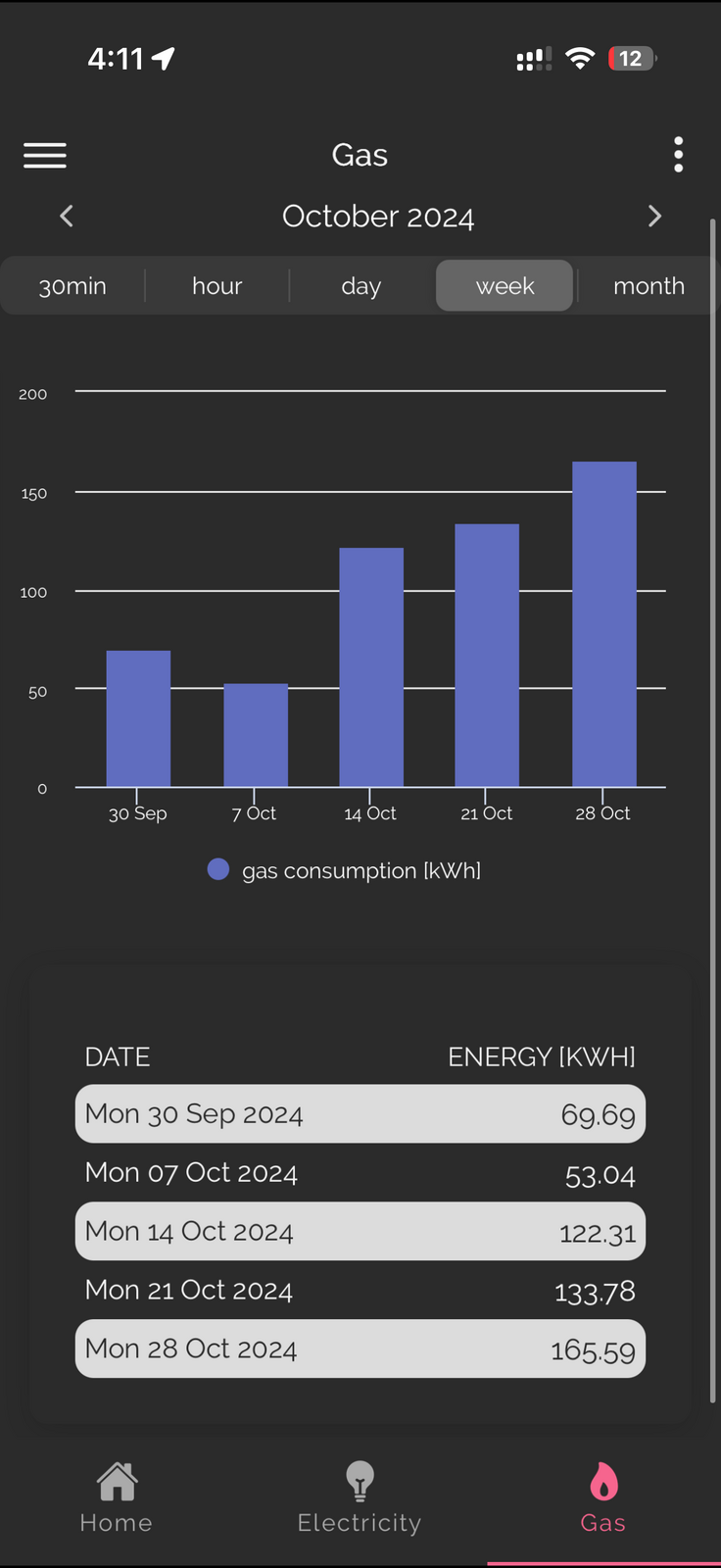Tap the Gas tab

tap(602, 1497)
